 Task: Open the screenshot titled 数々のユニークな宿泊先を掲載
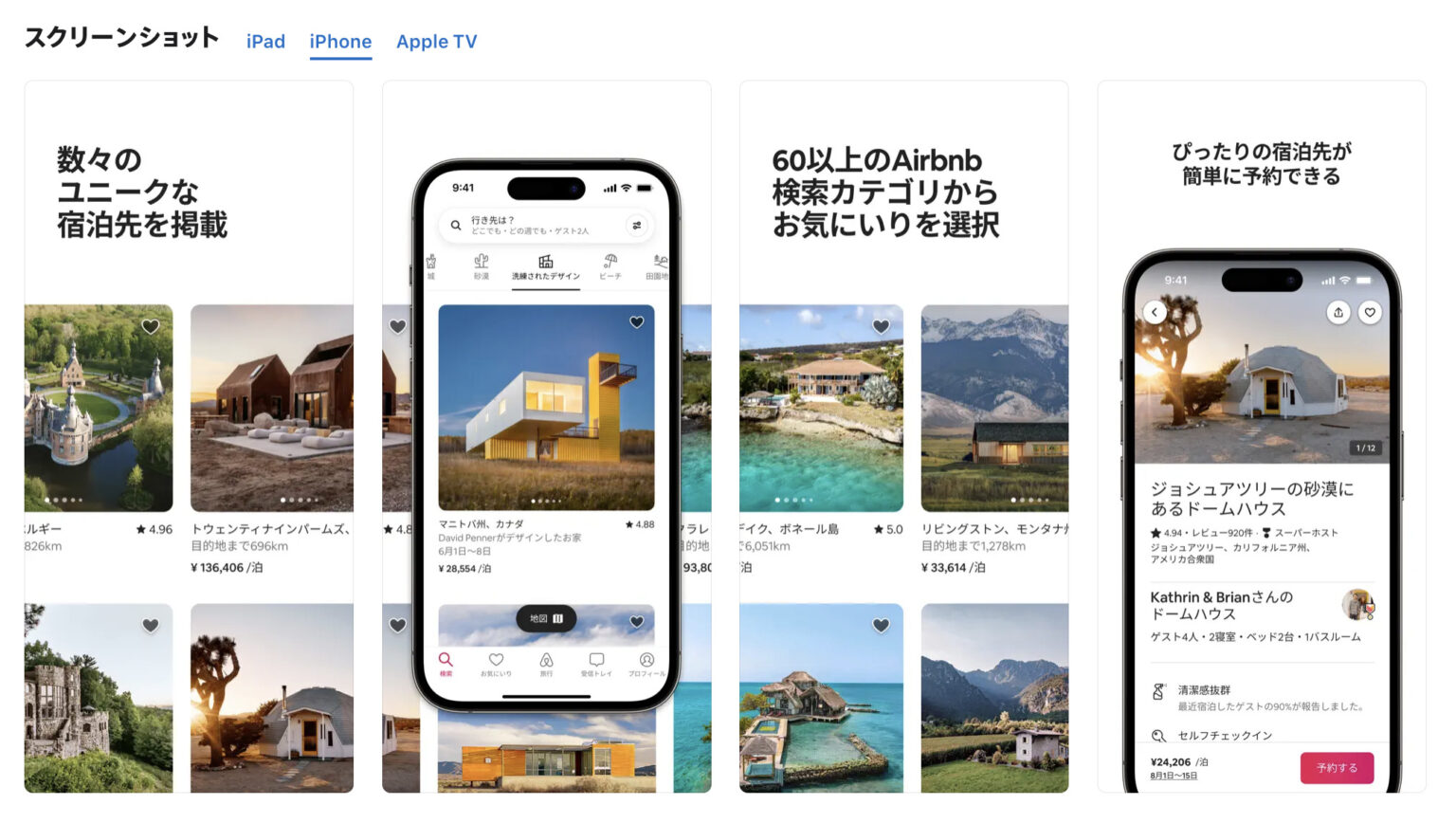pos(189,436)
